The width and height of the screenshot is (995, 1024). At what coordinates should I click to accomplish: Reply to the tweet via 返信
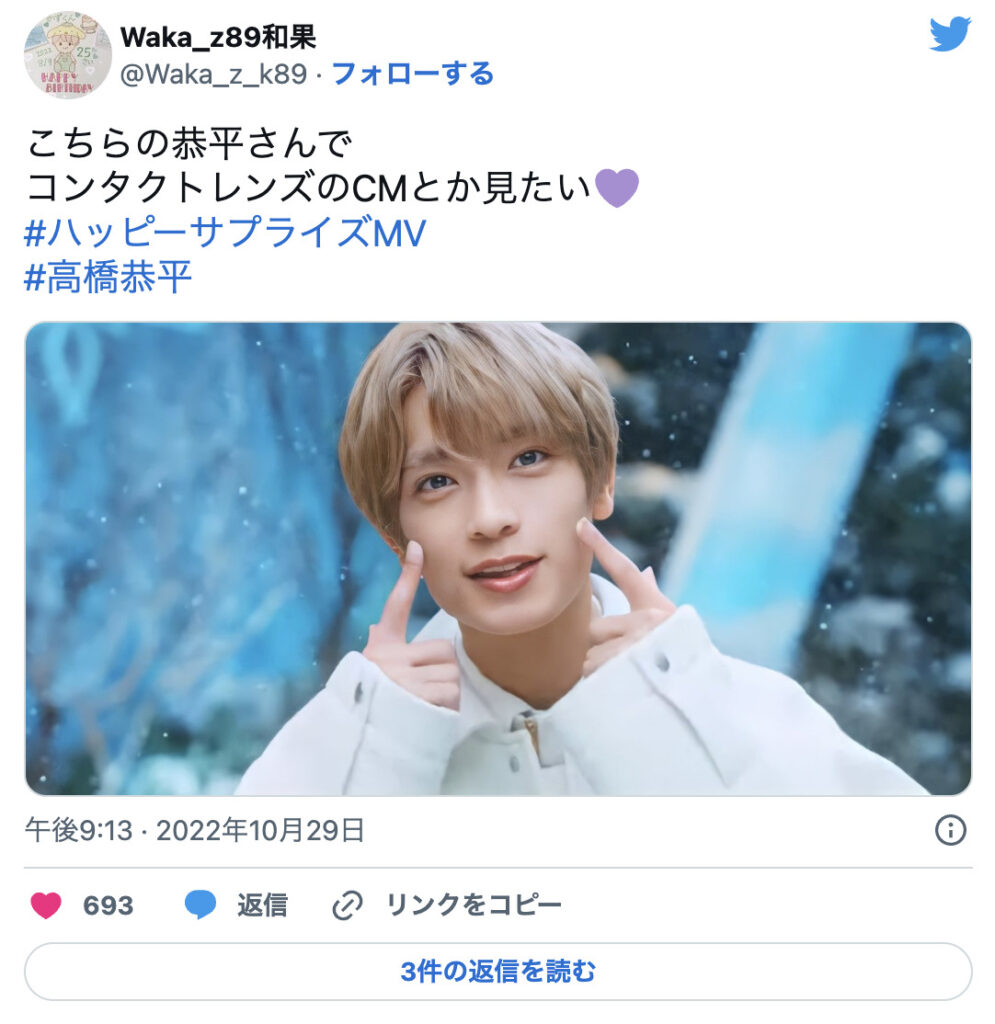click(x=237, y=906)
